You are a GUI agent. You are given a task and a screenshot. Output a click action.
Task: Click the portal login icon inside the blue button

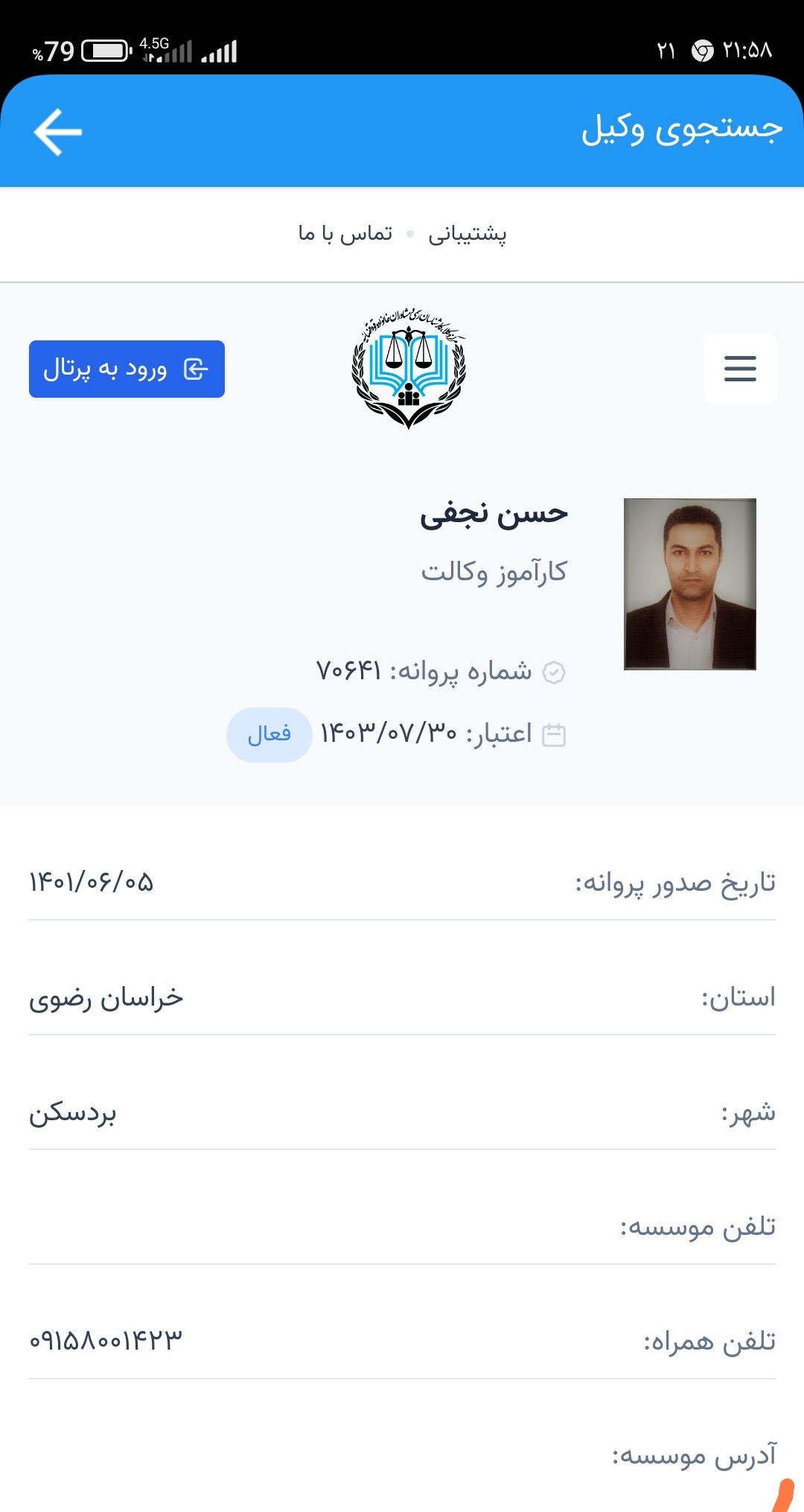(x=195, y=368)
